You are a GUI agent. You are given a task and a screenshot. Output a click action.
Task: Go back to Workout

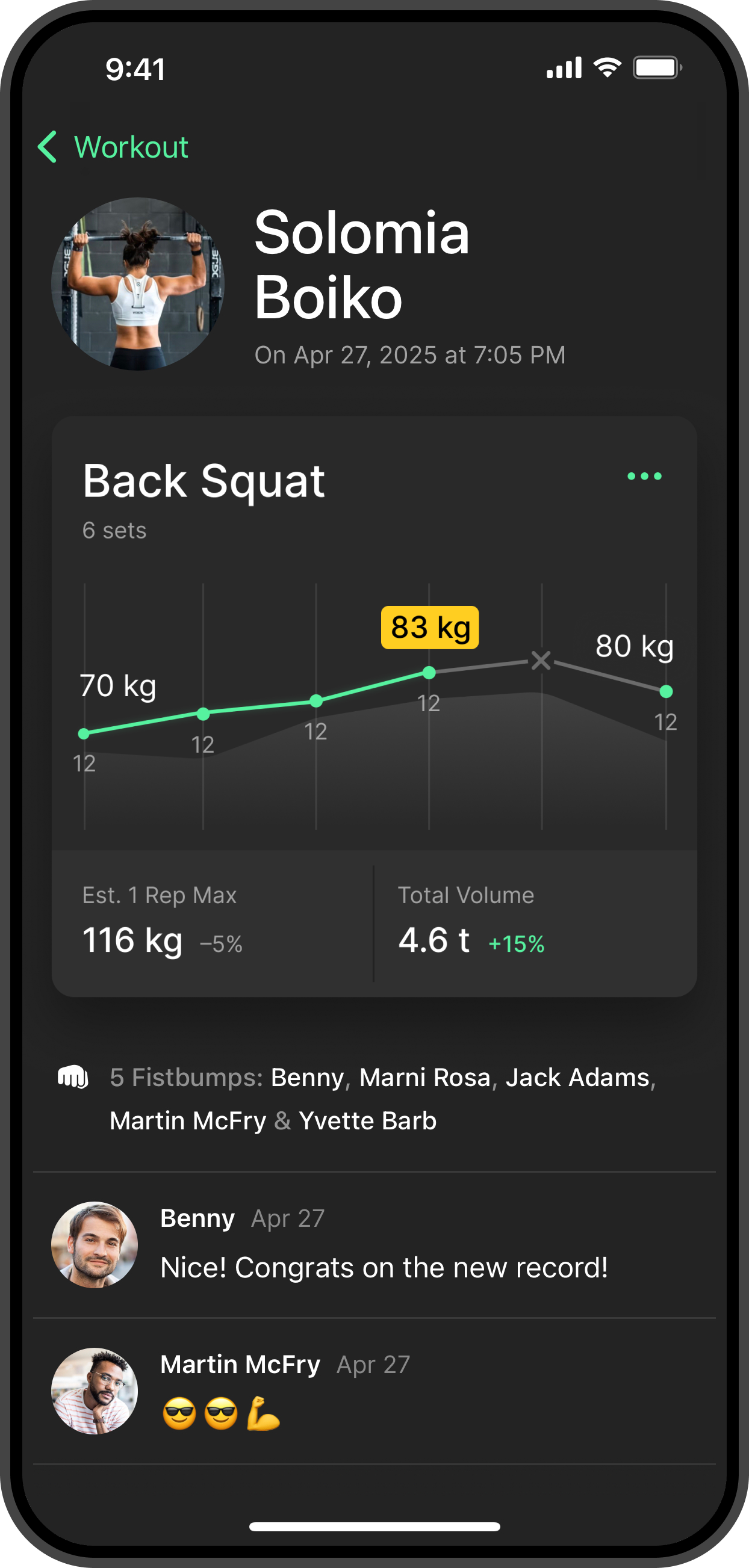113,147
